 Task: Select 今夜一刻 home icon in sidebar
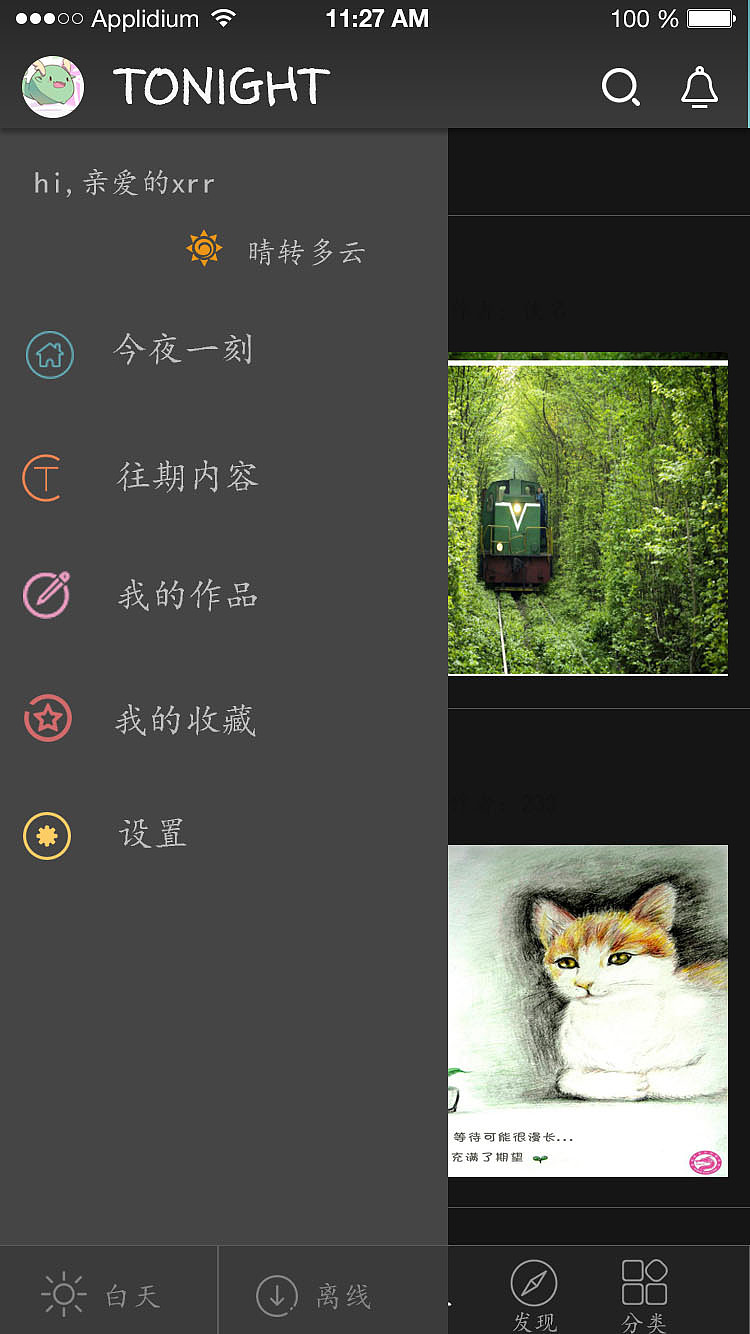click(x=50, y=355)
